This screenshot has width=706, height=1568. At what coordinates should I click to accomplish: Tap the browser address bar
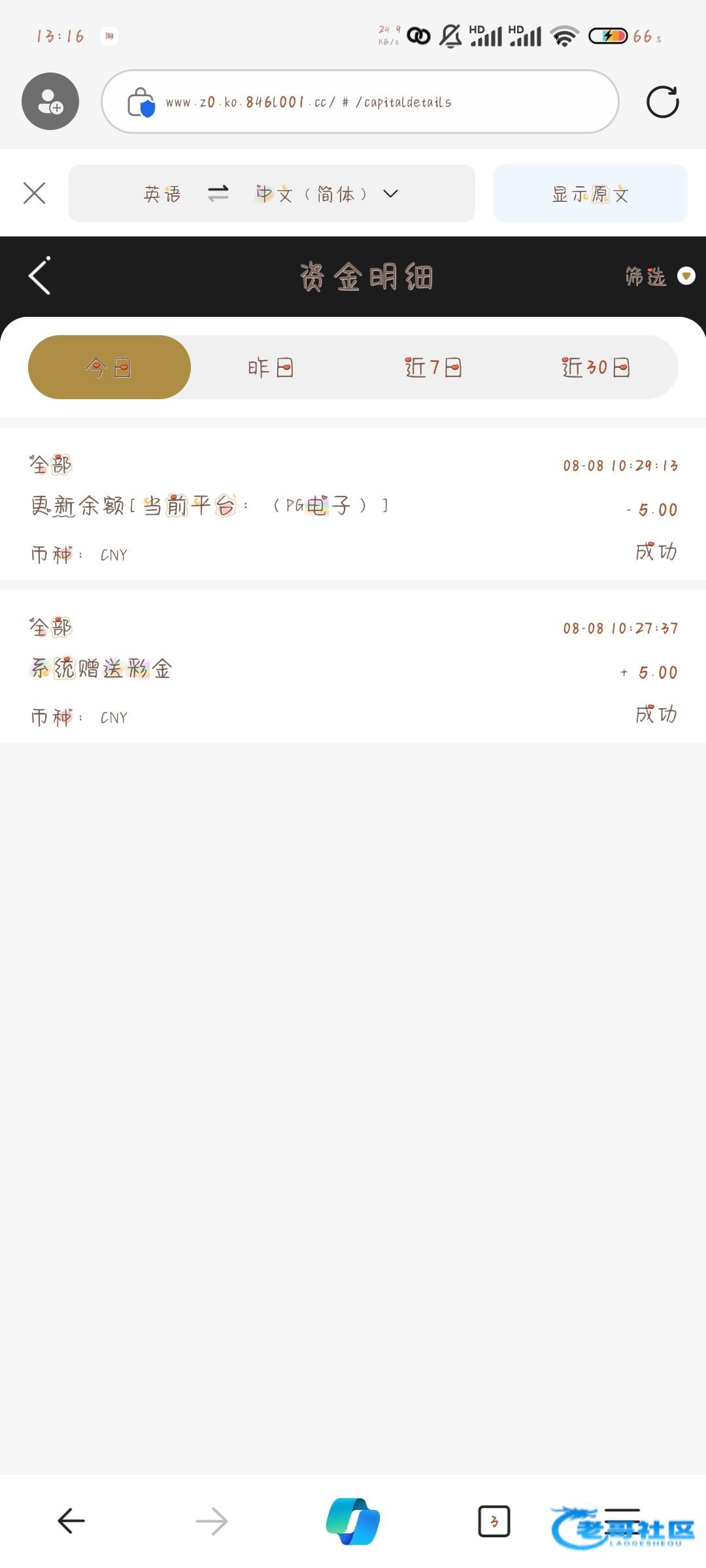coord(360,102)
